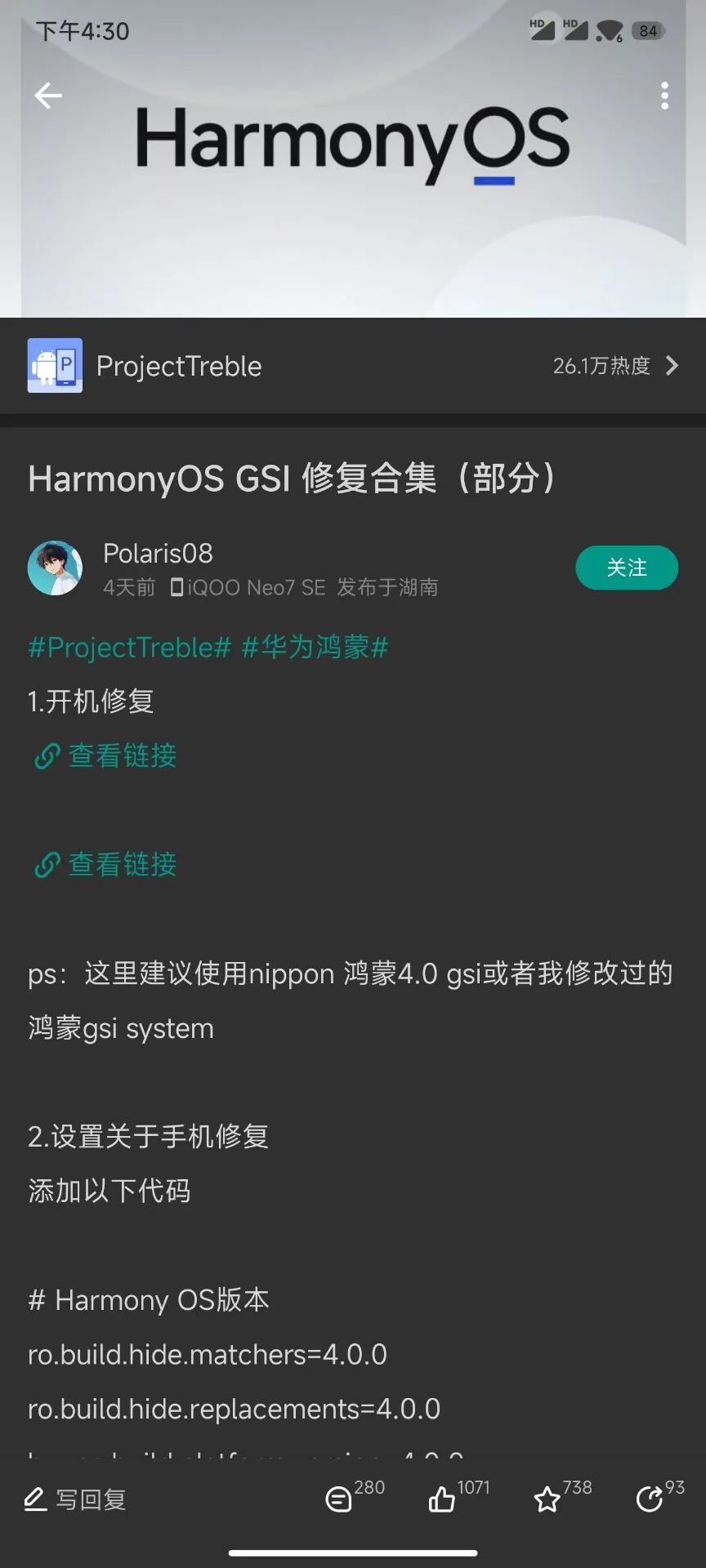Screen dimensions: 706x1568
Task: View the 280 comments
Action: tap(351, 1498)
